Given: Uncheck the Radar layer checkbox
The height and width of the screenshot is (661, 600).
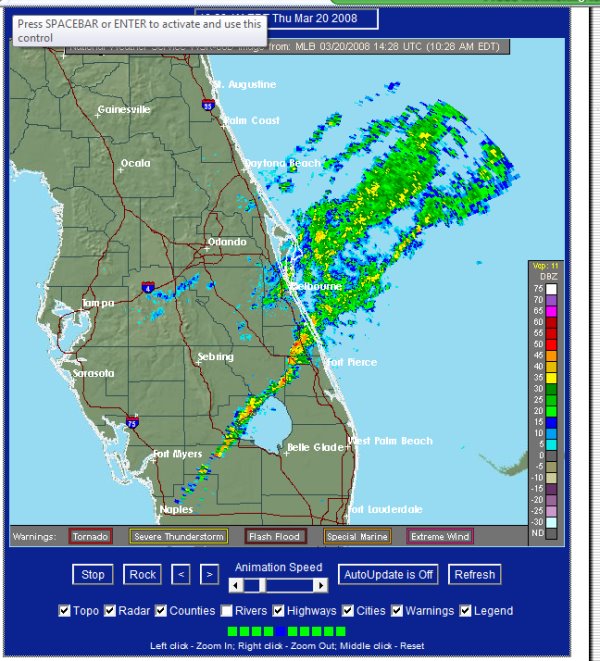Looking at the screenshot, I should pos(110,611).
